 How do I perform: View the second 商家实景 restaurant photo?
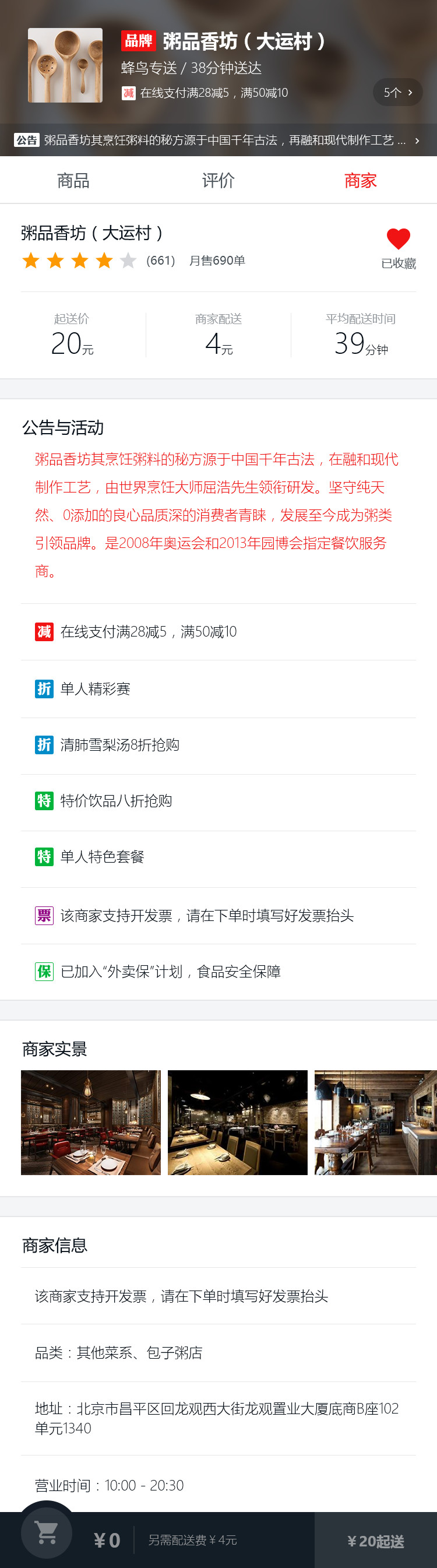point(237,1123)
